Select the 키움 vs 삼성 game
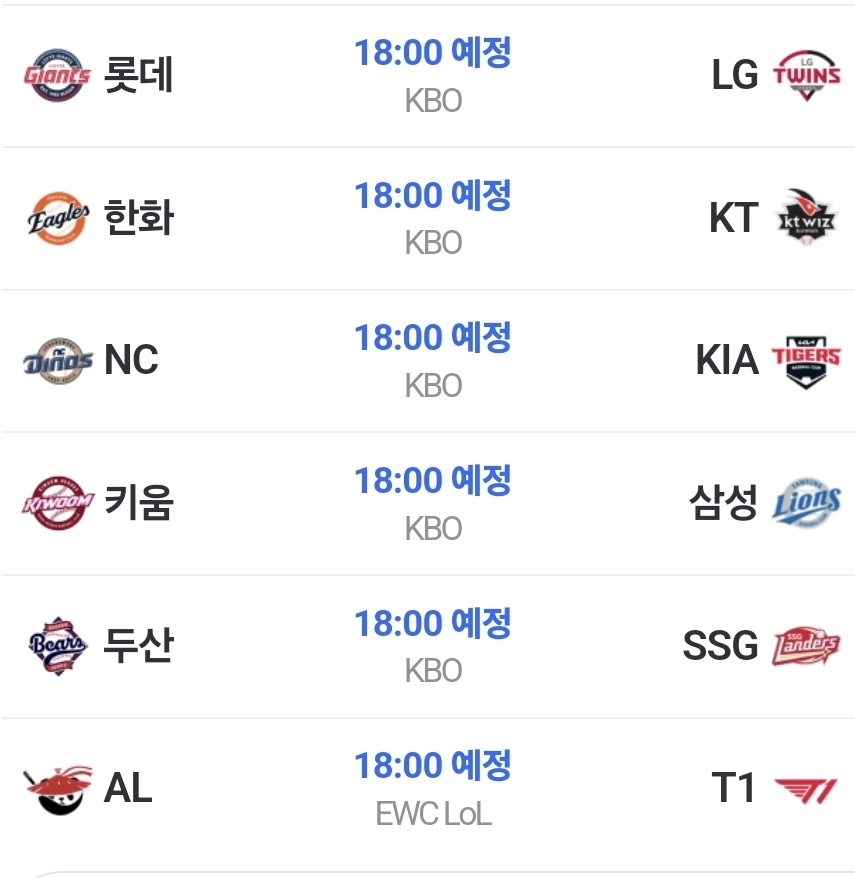Viewport: 855px width, 878px height. pyautogui.click(x=432, y=503)
